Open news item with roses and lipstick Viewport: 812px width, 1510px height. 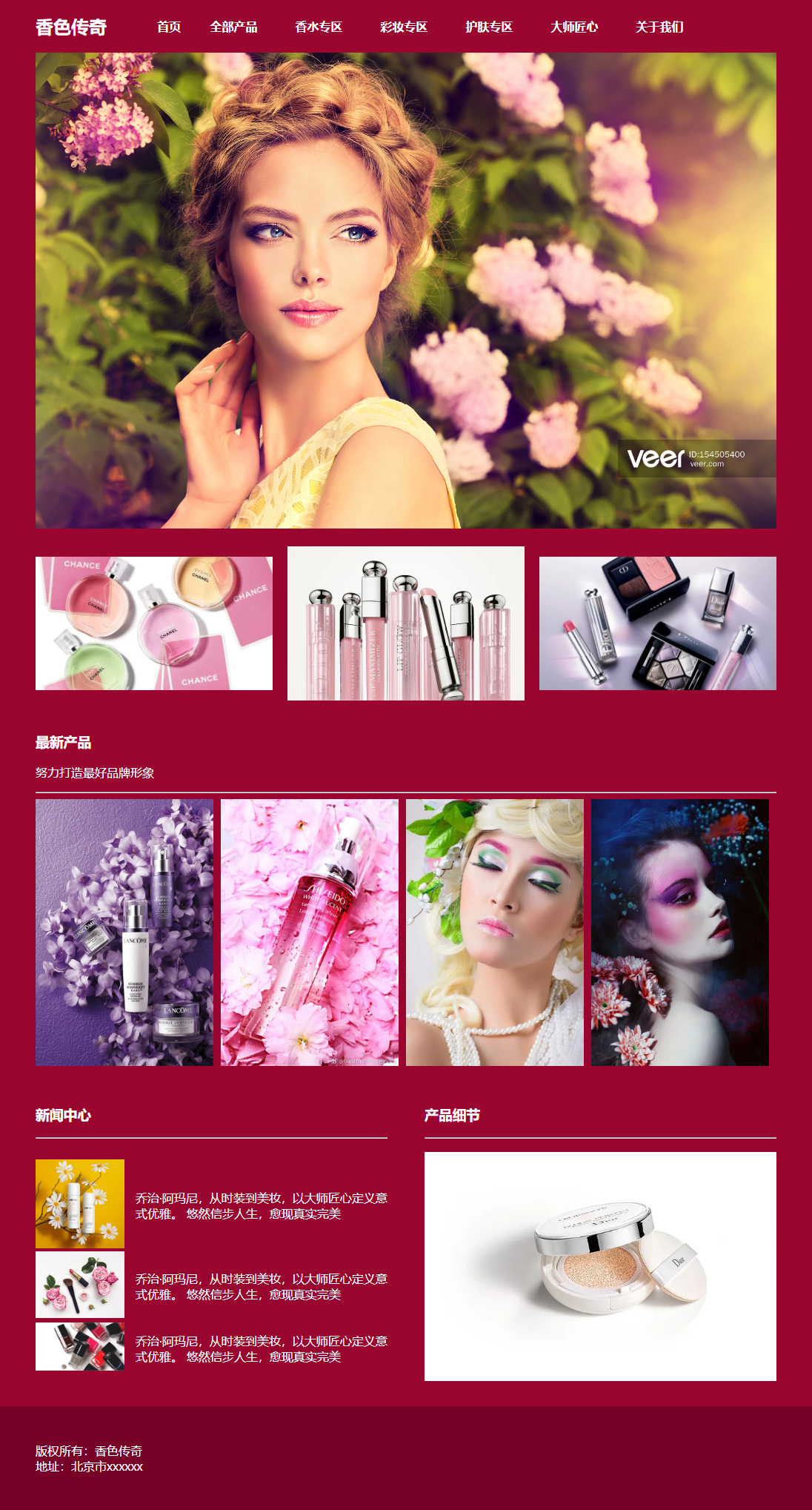[80, 1285]
